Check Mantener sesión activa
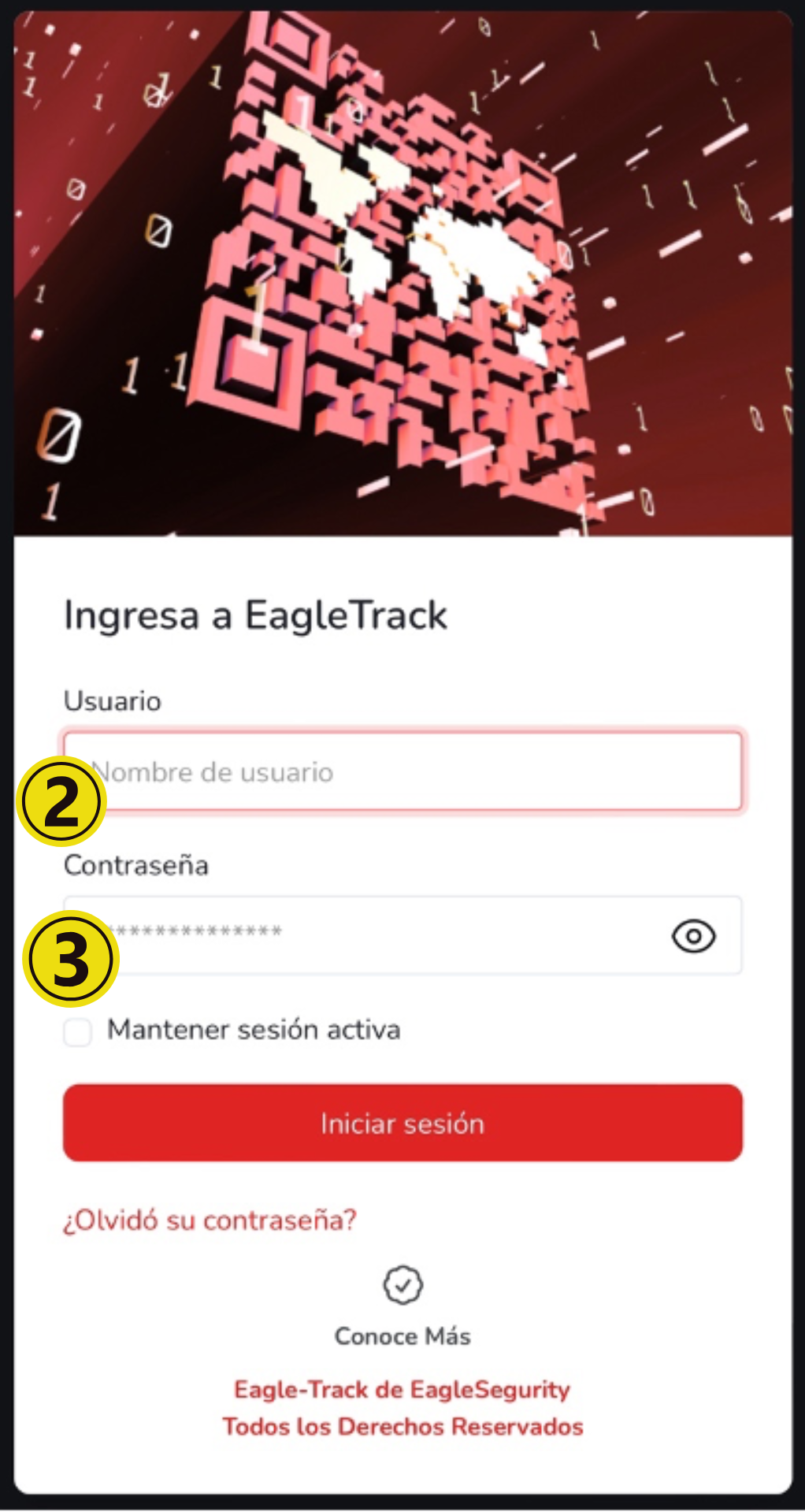The width and height of the screenshot is (805, 1512). click(78, 1031)
